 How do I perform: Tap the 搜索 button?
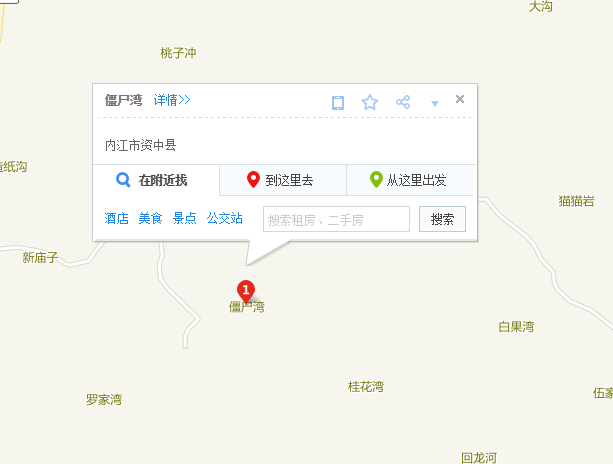pos(442,219)
